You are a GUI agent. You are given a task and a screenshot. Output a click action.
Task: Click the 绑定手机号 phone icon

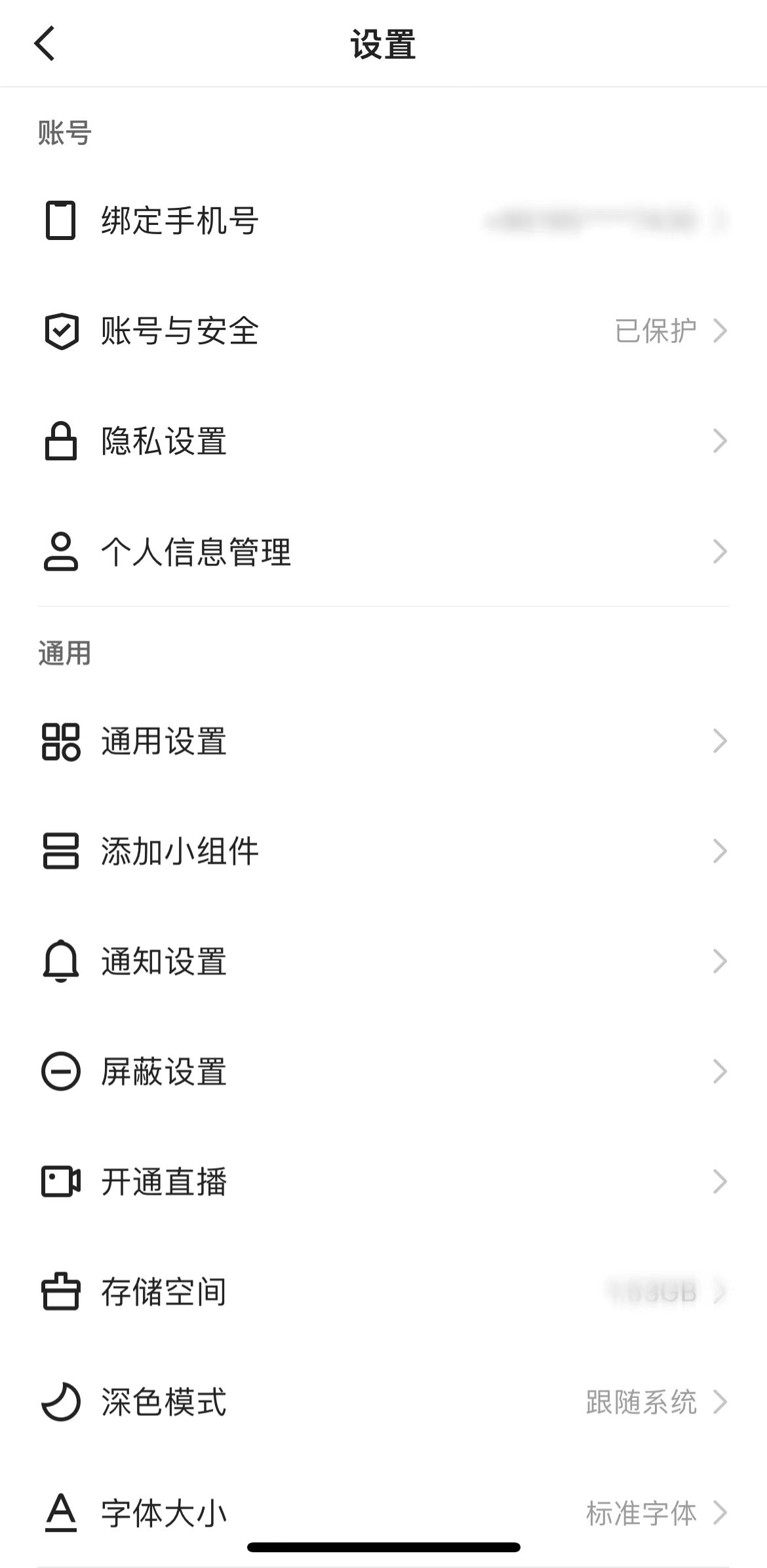60,221
